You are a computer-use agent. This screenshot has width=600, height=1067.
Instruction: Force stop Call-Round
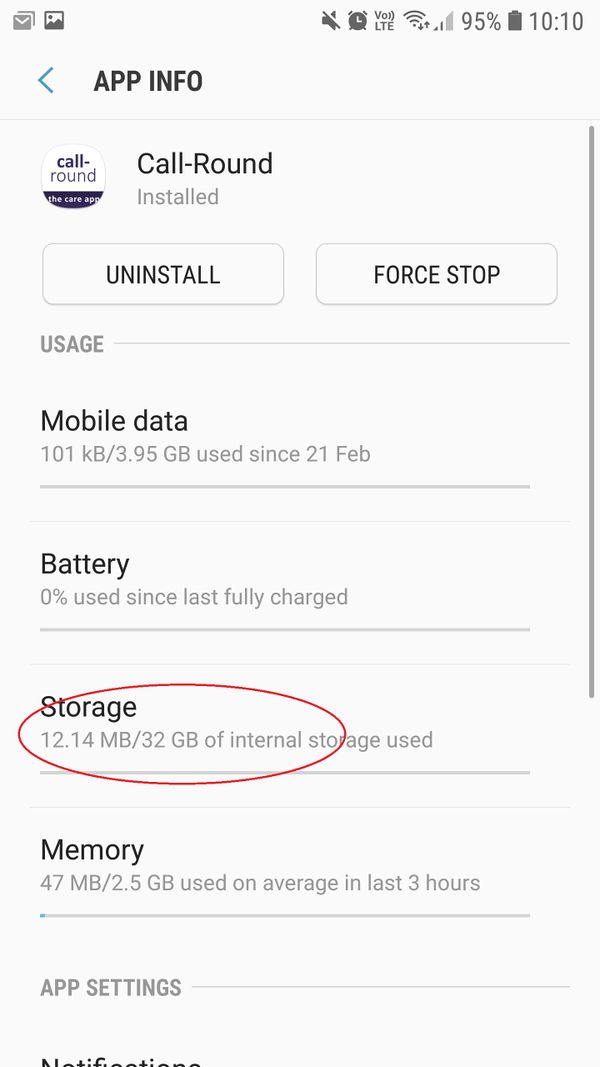436,275
